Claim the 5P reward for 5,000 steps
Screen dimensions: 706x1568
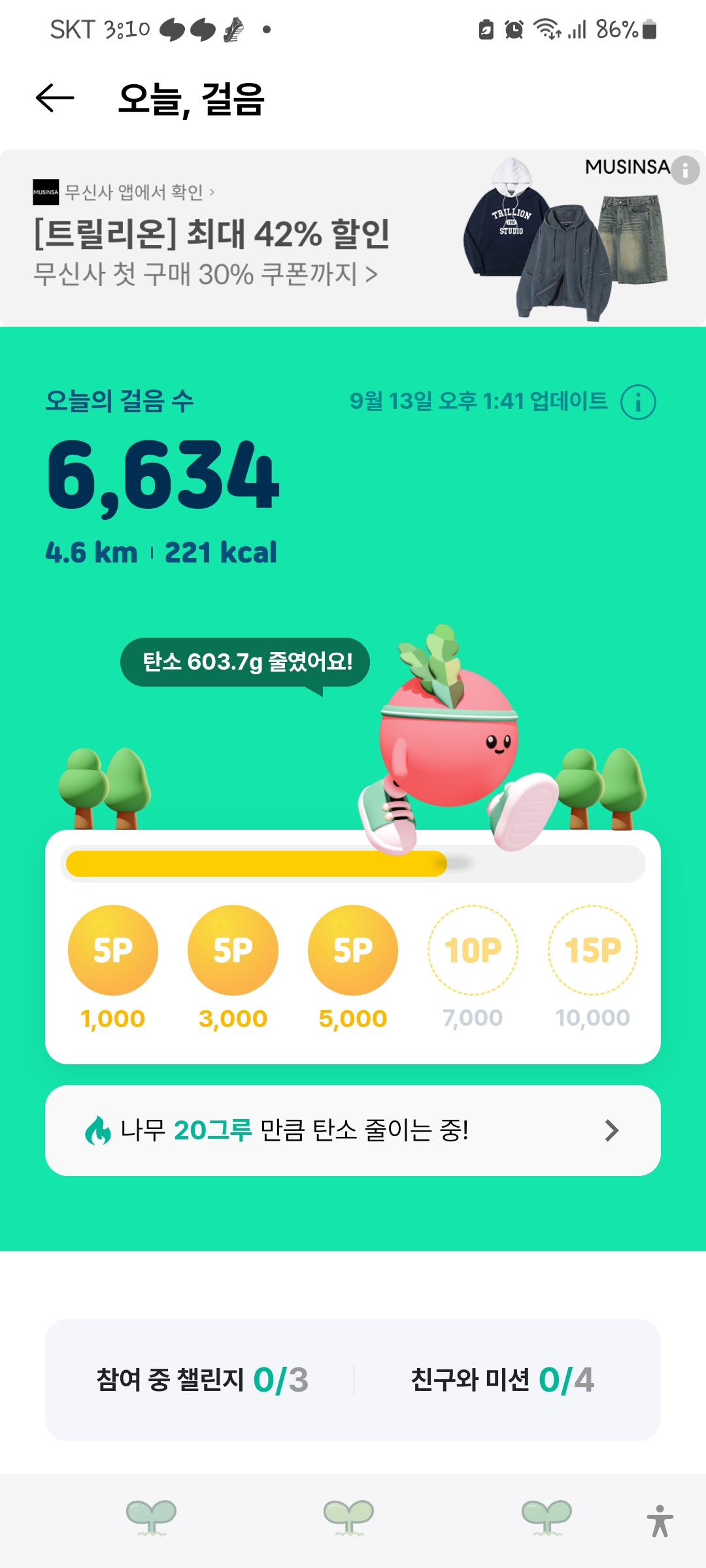click(x=353, y=950)
